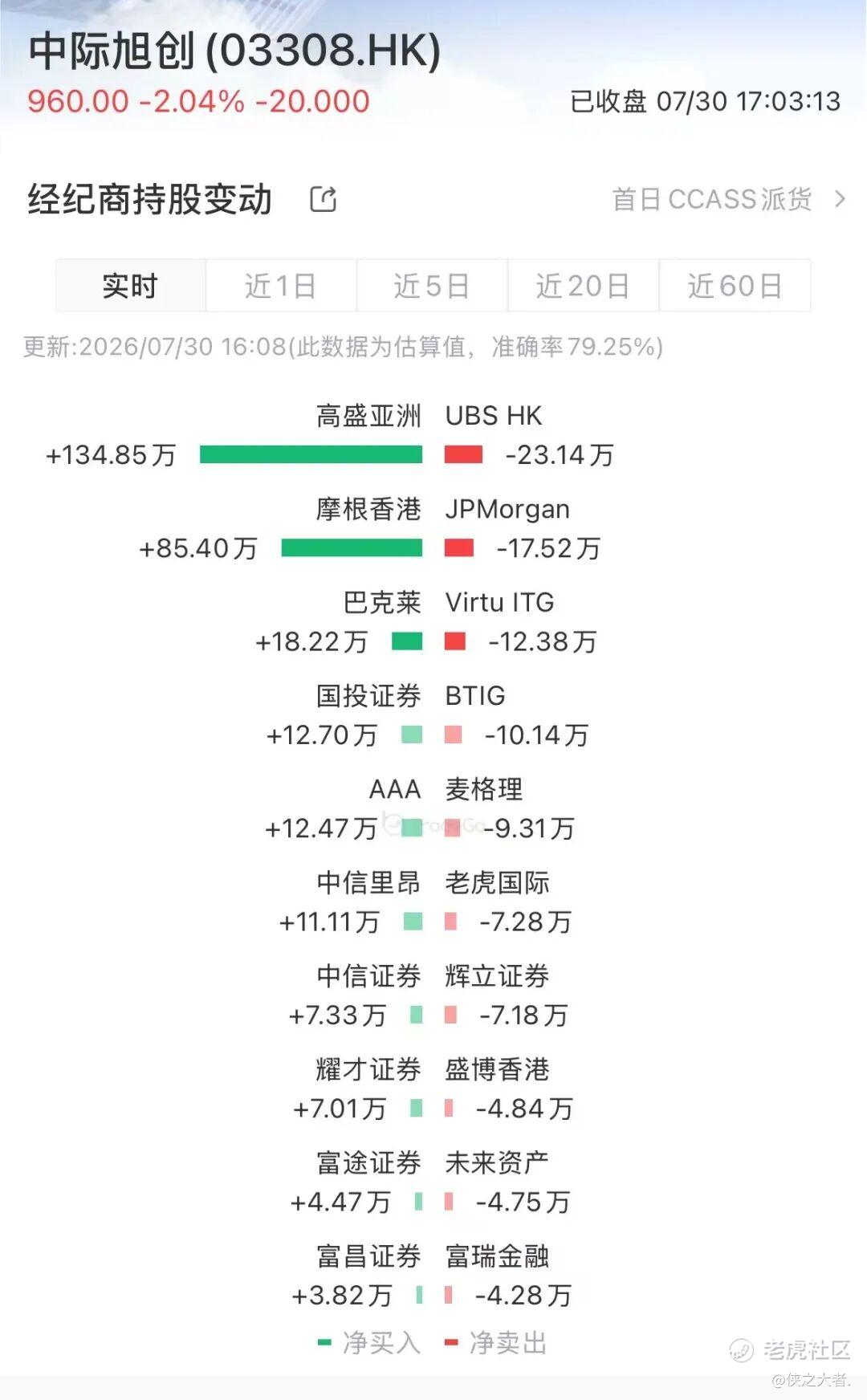Viewport: 867px width, 1400px height.
Task: Switch to 近5日 tab
Action: (x=432, y=286)
